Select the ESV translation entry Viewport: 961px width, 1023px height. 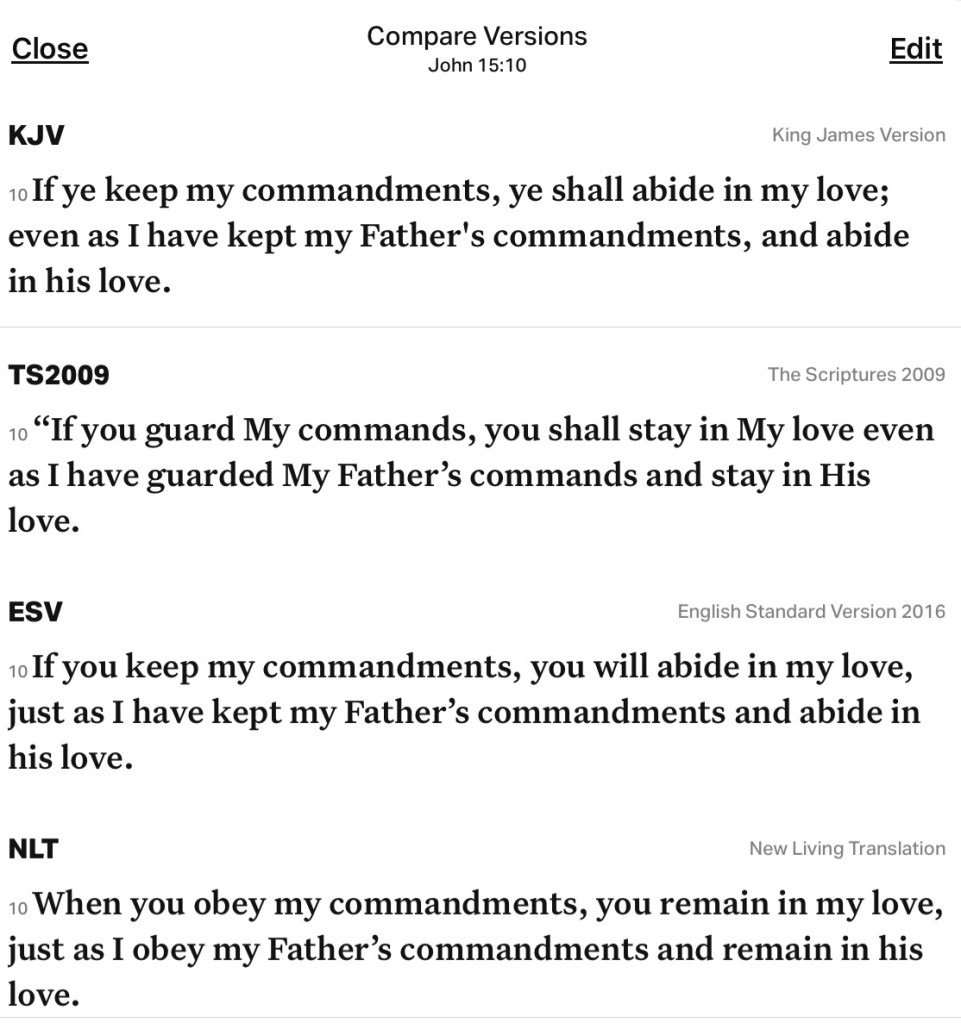coord(35,611)
